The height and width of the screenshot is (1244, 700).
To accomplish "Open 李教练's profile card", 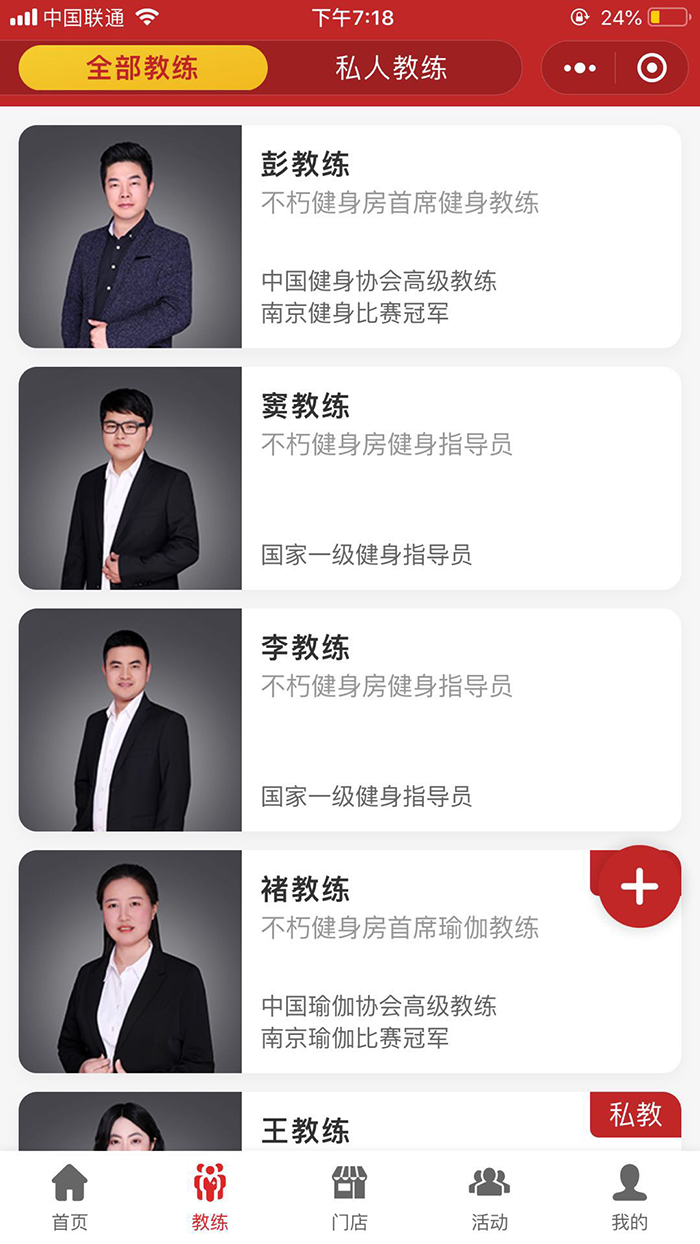I will click(350, 720).
